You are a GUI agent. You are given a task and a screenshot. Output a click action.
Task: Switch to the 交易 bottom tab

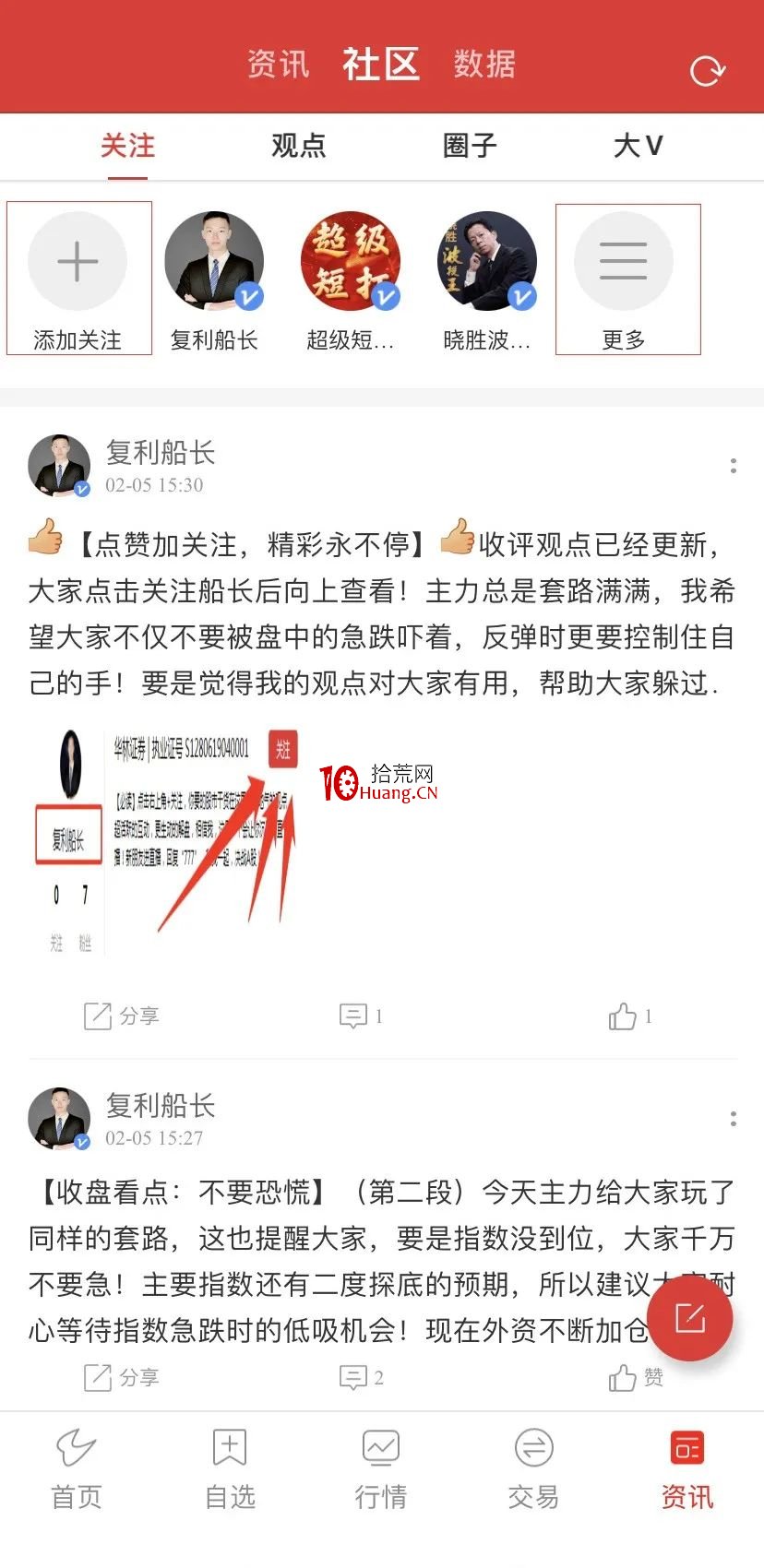534,1469
